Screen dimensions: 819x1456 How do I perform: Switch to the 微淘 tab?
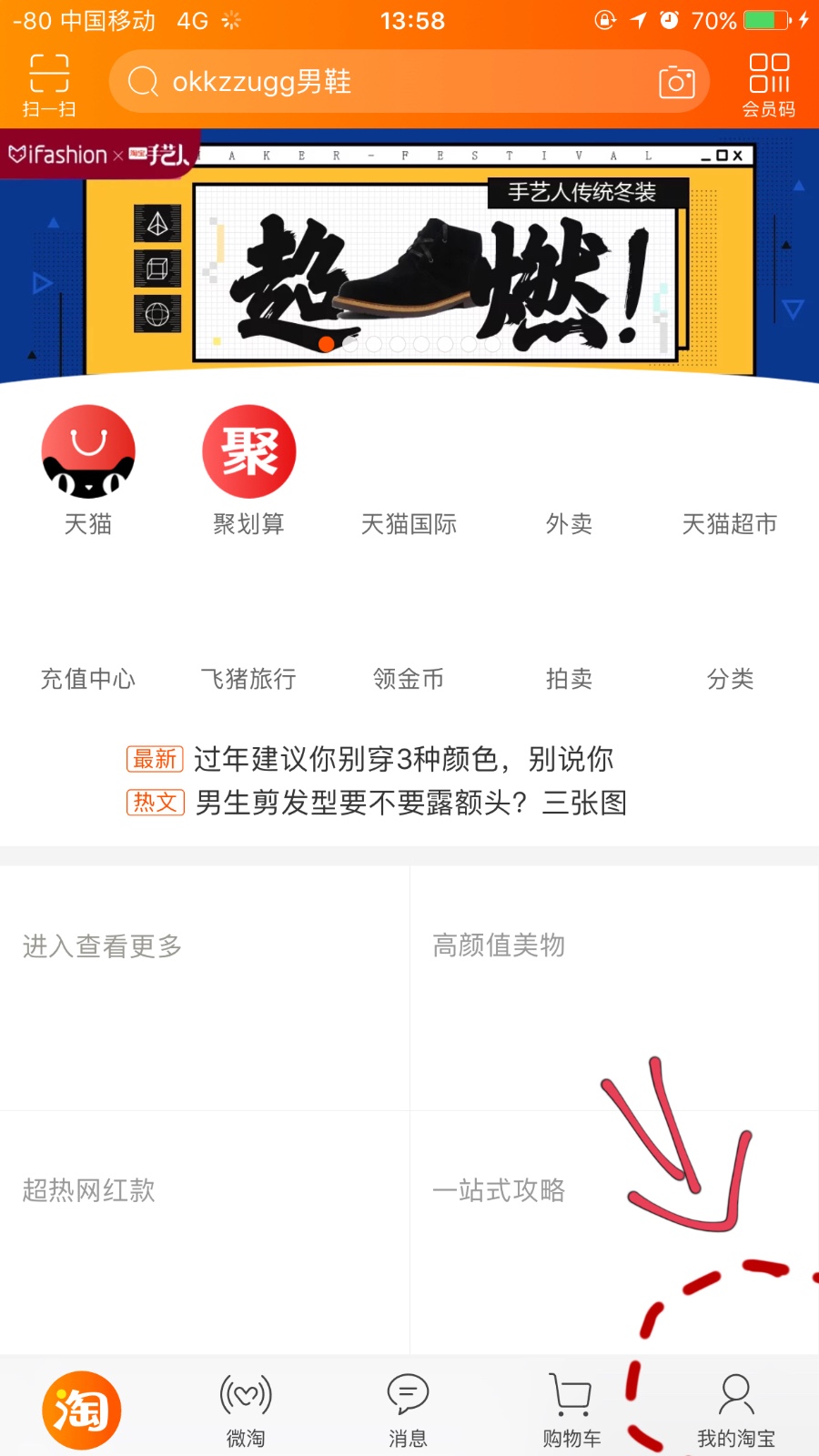(x=246, y=1410)
